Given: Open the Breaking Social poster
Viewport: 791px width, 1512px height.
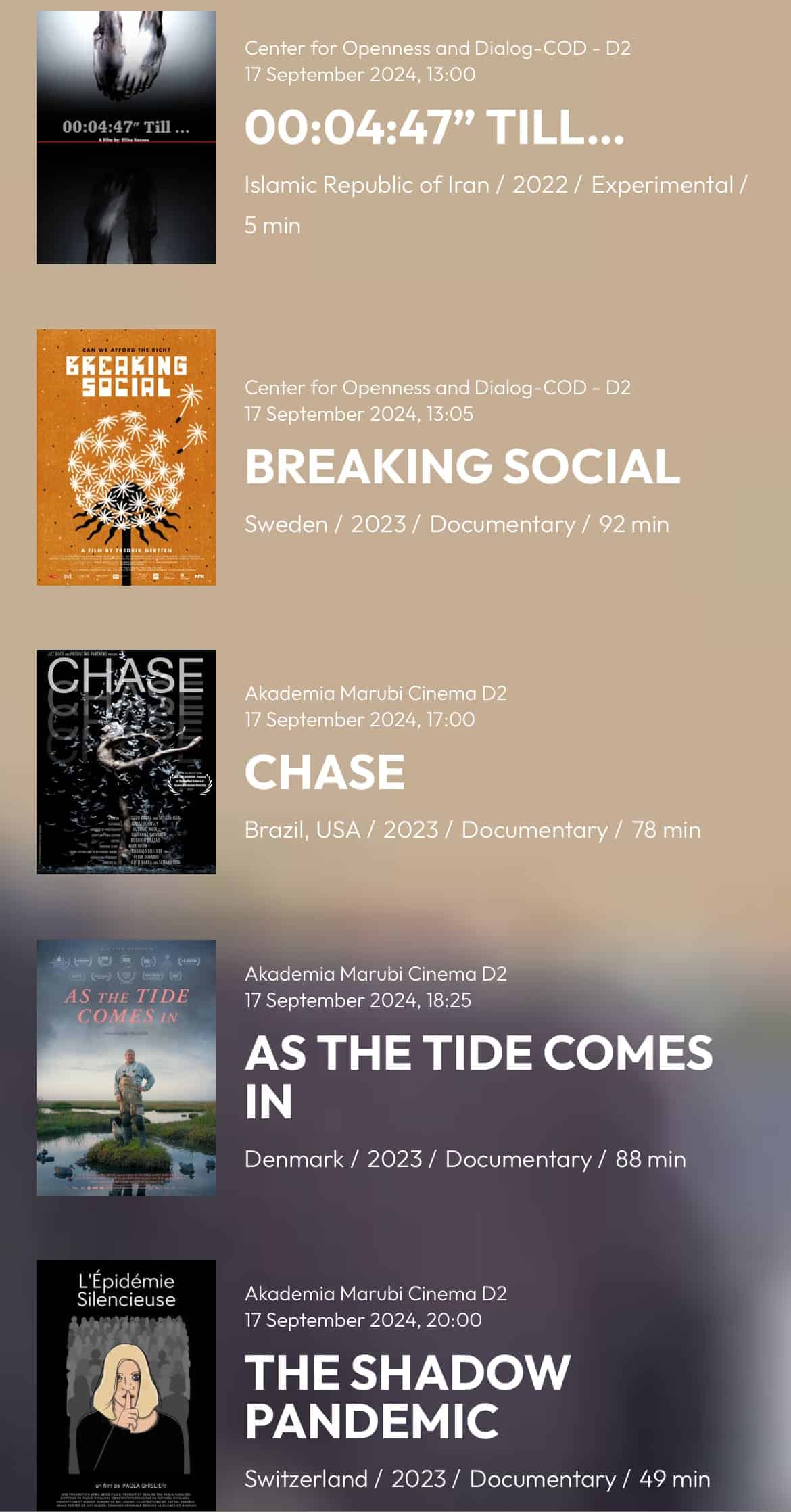Looking at the screenshot, I should click(126, 457).
